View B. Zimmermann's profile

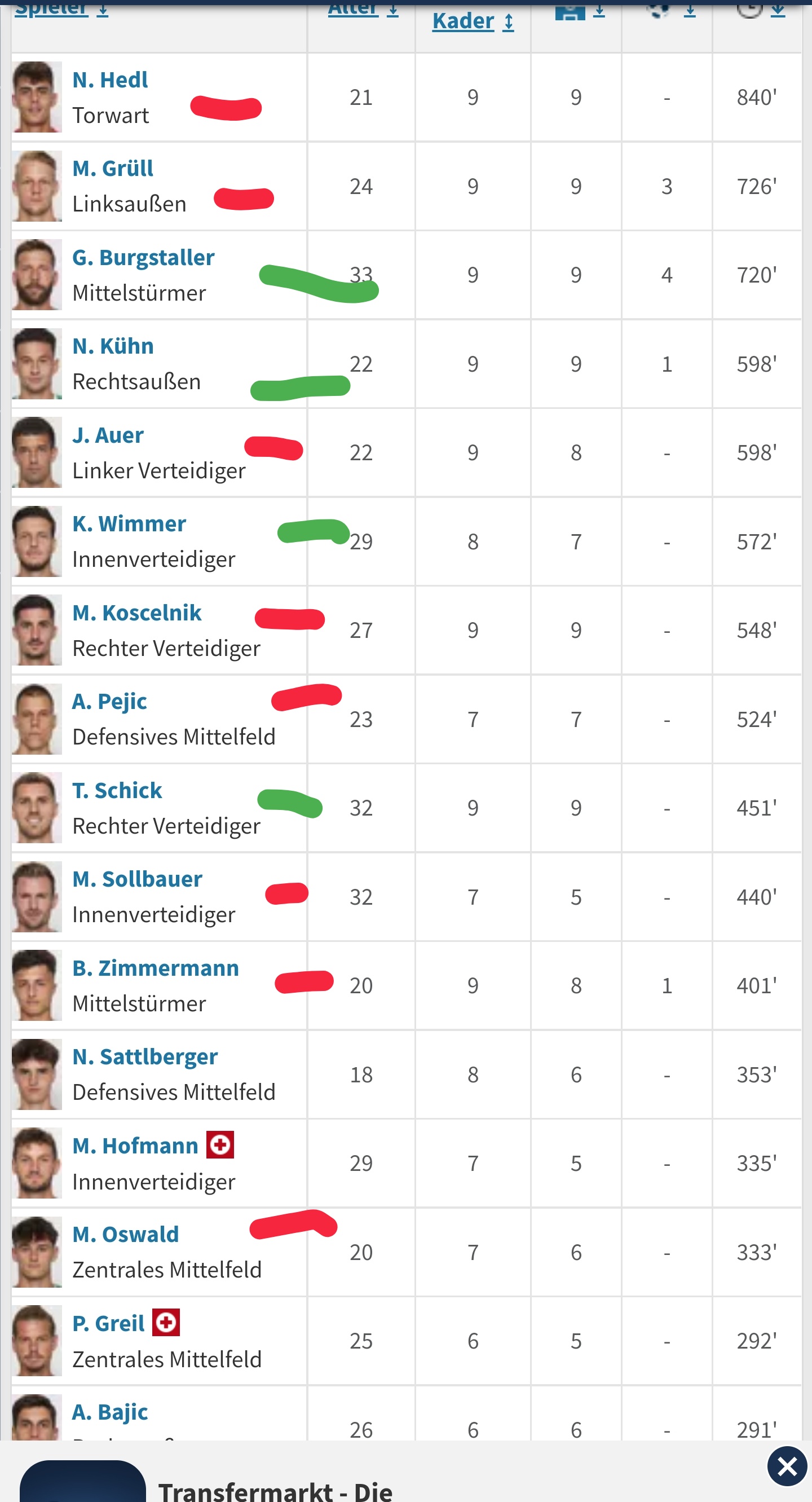(x=156, y=968)
